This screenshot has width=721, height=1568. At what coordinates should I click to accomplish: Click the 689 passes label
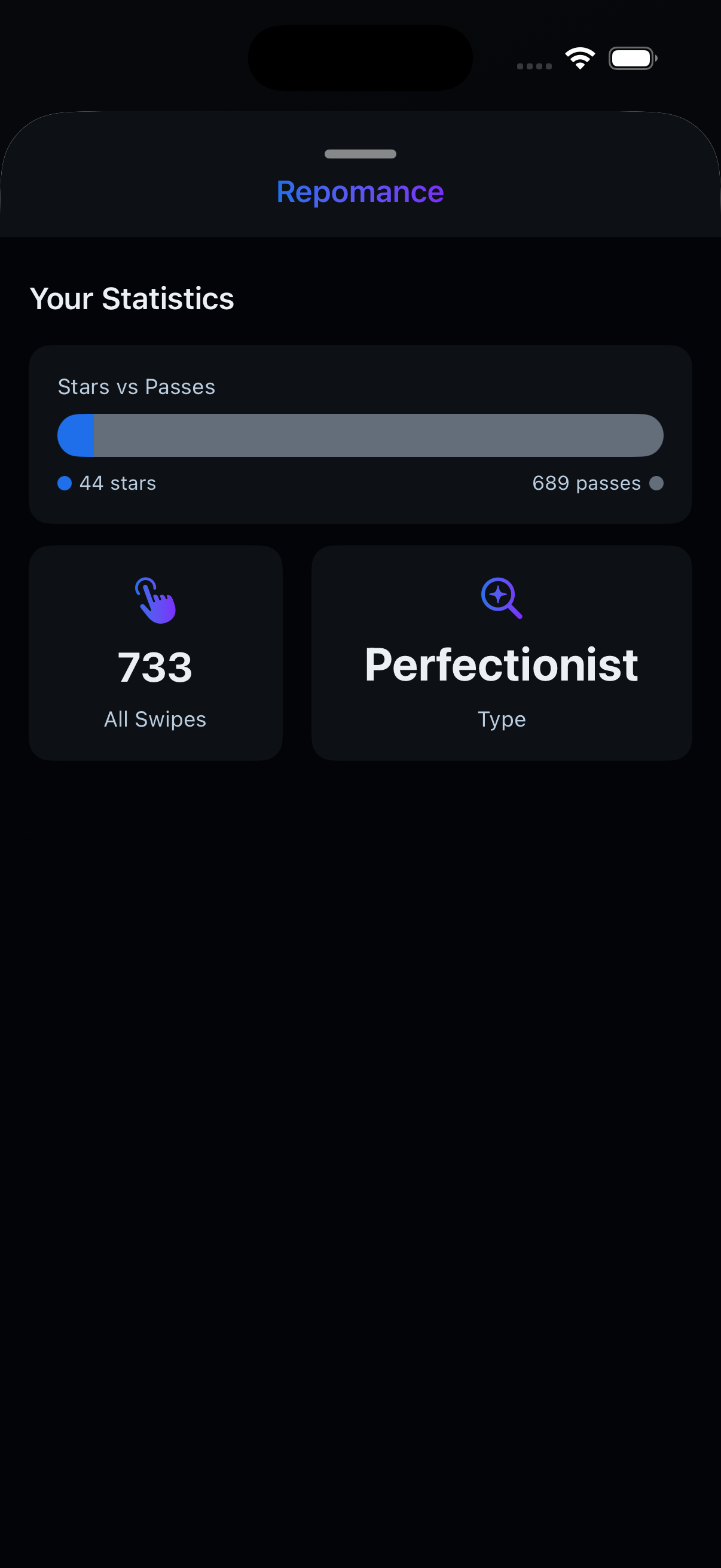(x=586, y=483)
